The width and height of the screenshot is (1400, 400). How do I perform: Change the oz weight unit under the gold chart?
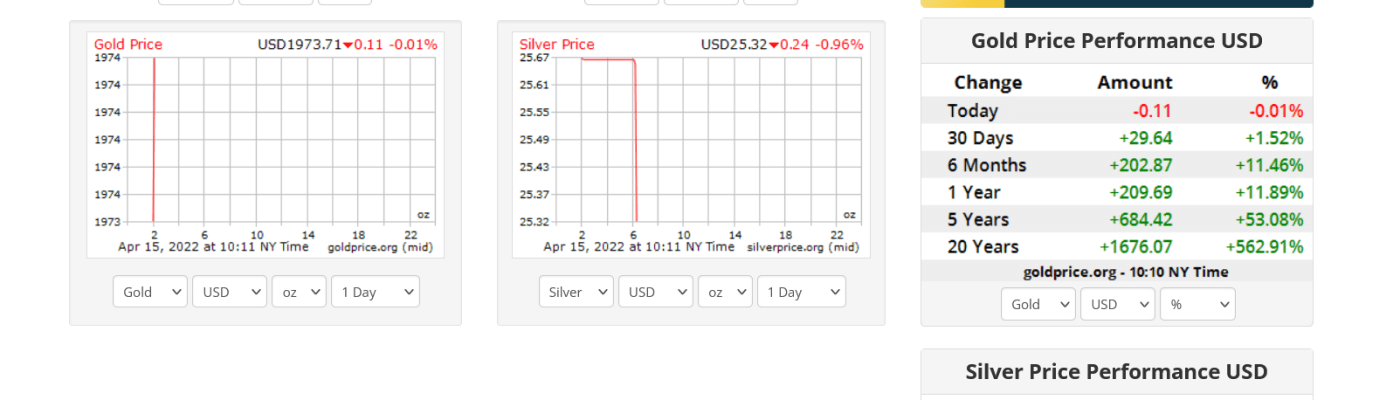pyautogui.click(x=299, y=292)
